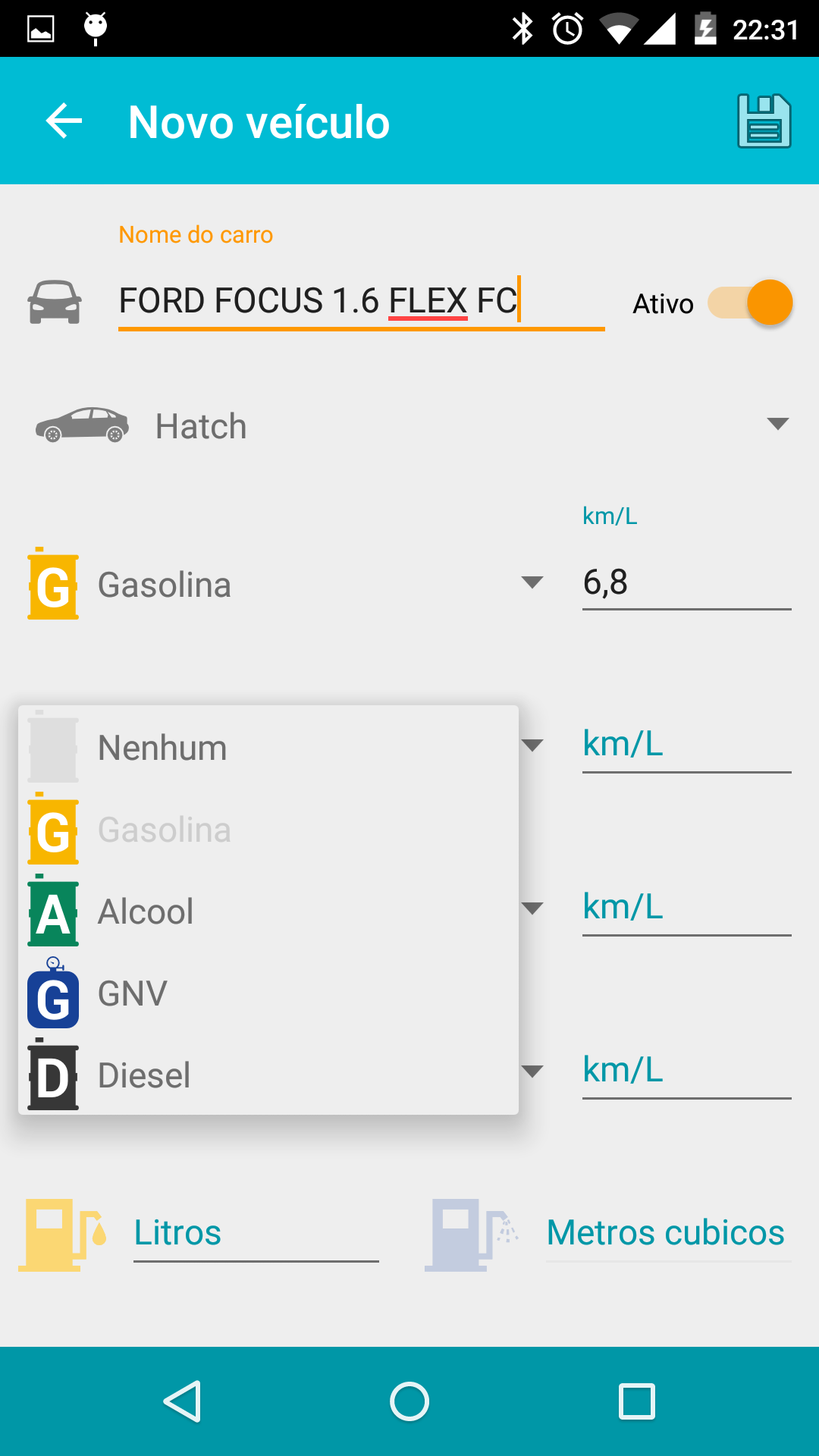Select Diesel from the fuel list
This screenshot has width=819, height=1456.
[x=268, y=1075]
